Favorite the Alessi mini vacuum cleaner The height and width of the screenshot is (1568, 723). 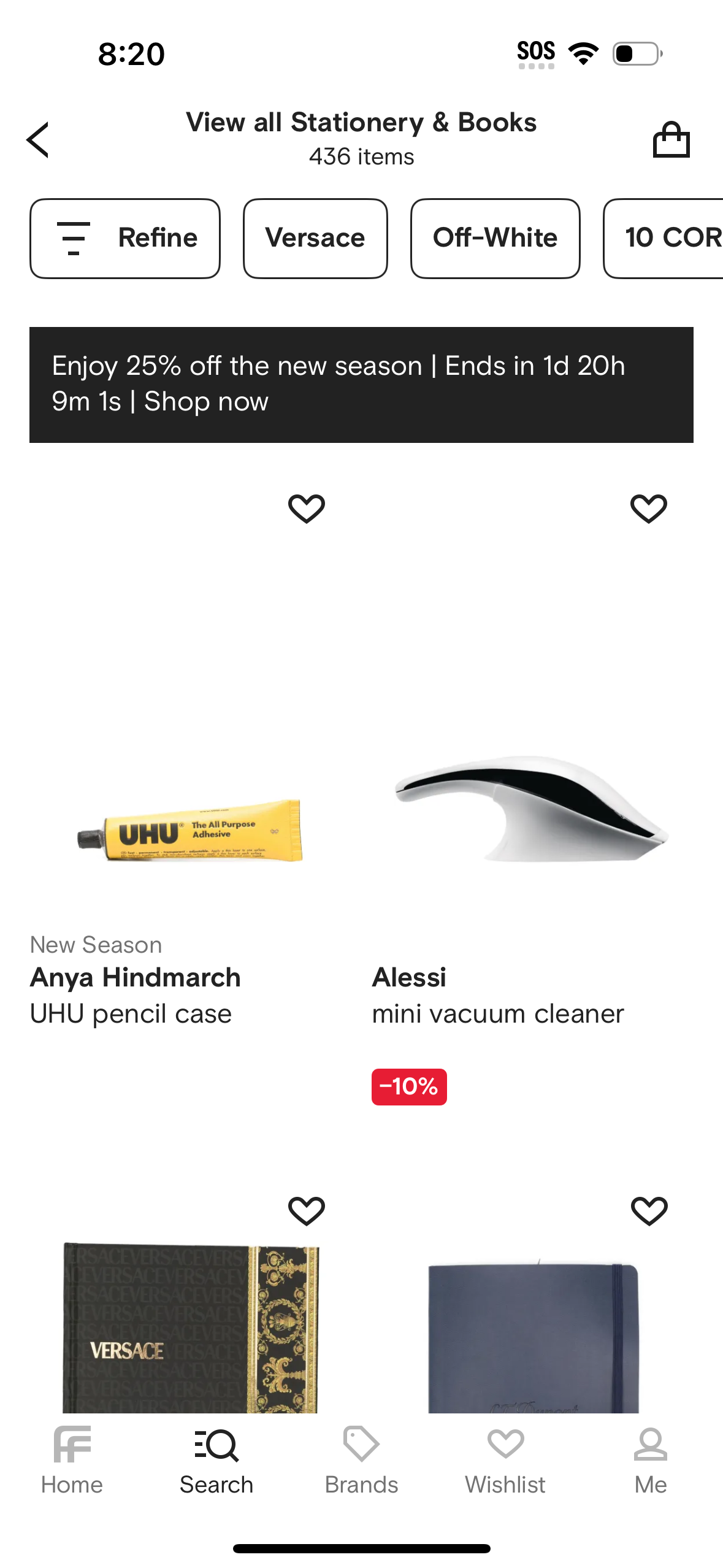[x=649, y=509]
